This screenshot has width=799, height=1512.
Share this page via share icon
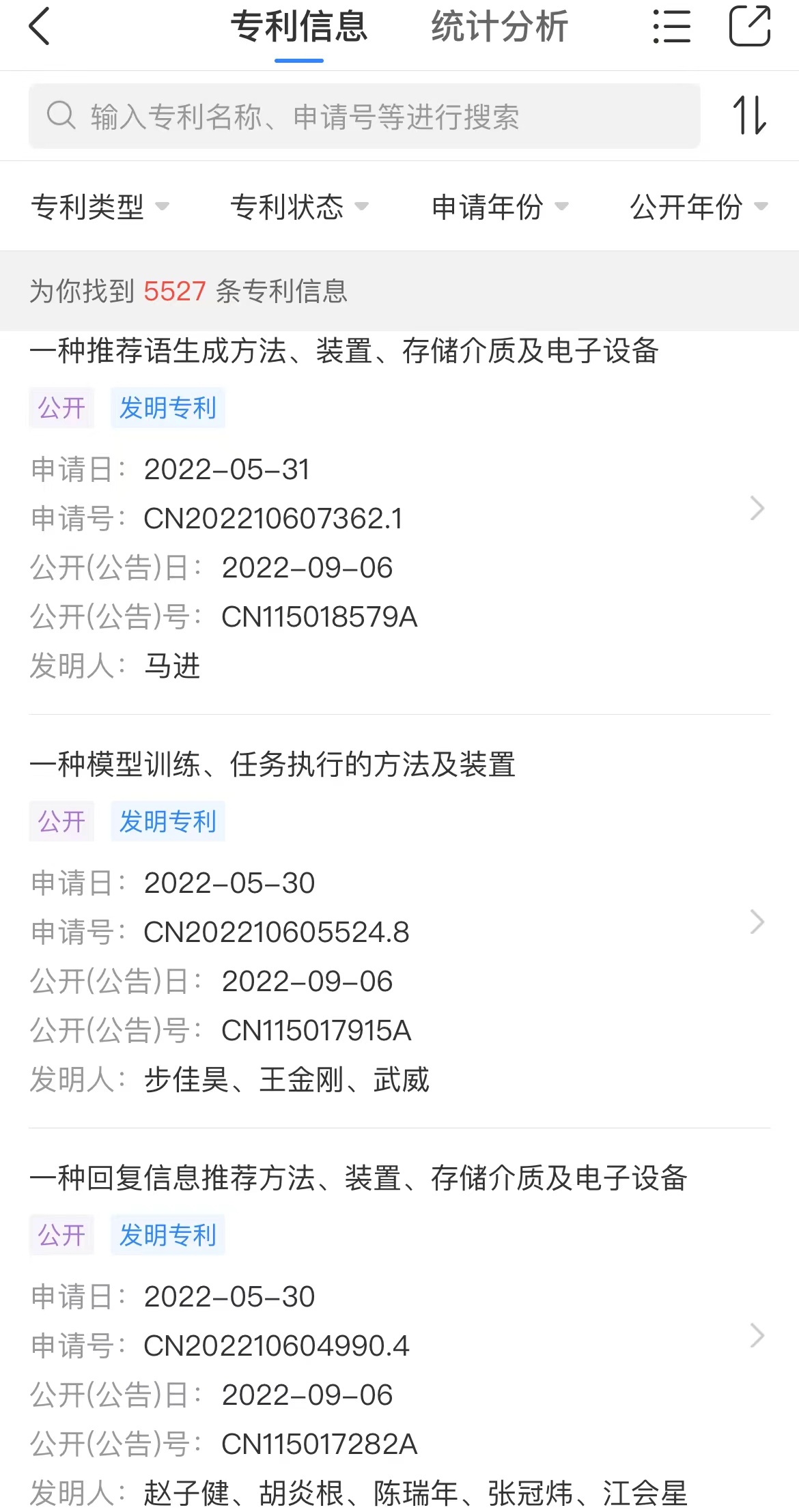pyautogui.click(x=749, y=27)
